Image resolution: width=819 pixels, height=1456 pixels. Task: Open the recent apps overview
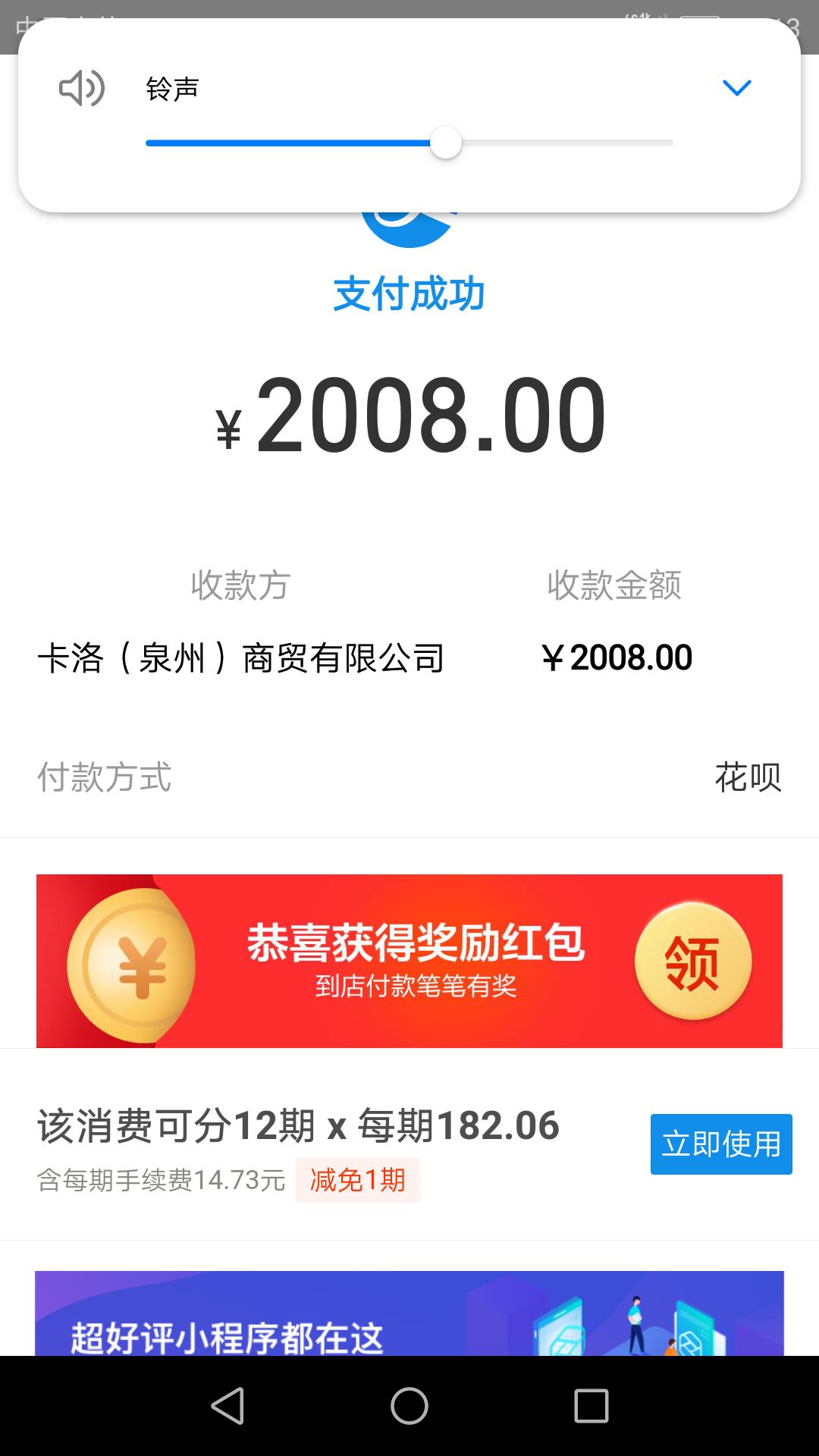591,1406
